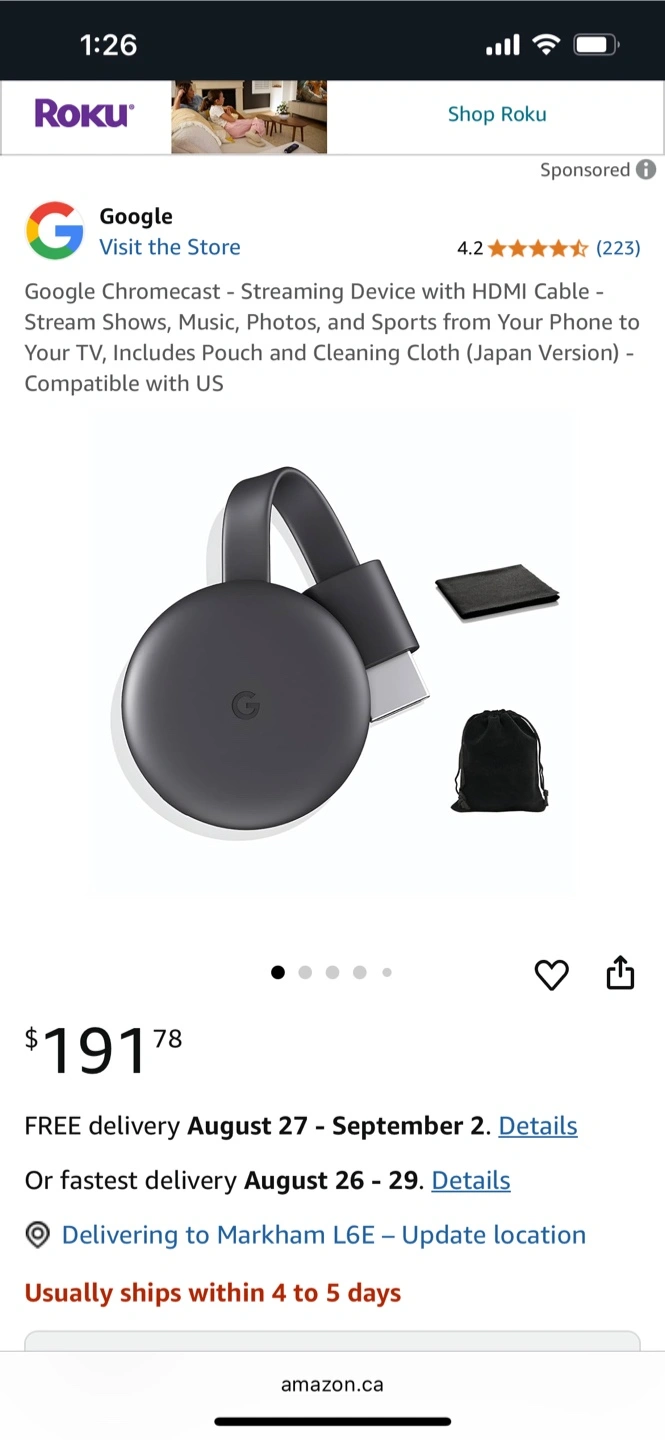
Task: Tap the image page indicator dots
Action: tap(332, 972)
